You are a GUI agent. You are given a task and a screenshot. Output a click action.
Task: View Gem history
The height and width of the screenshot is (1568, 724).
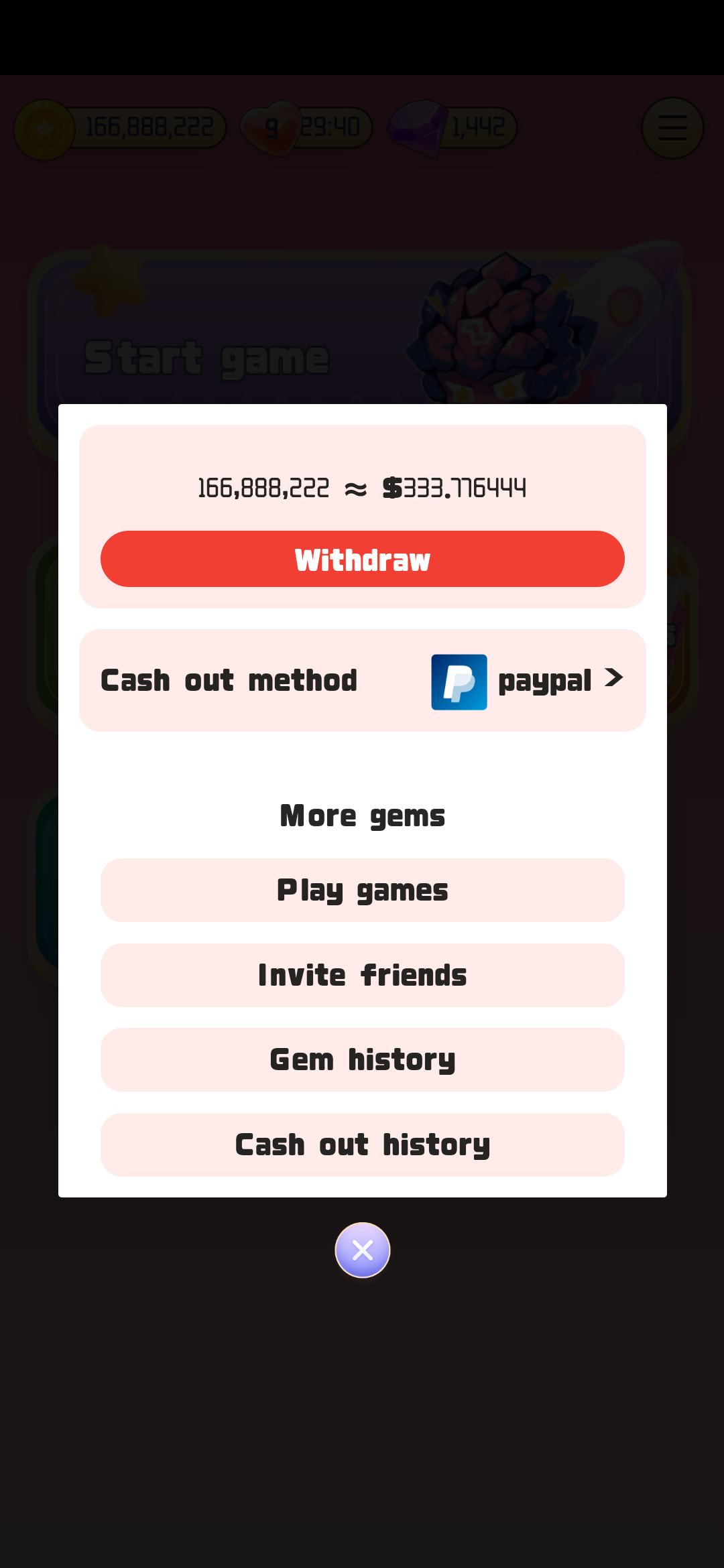tap(362, 1060)
